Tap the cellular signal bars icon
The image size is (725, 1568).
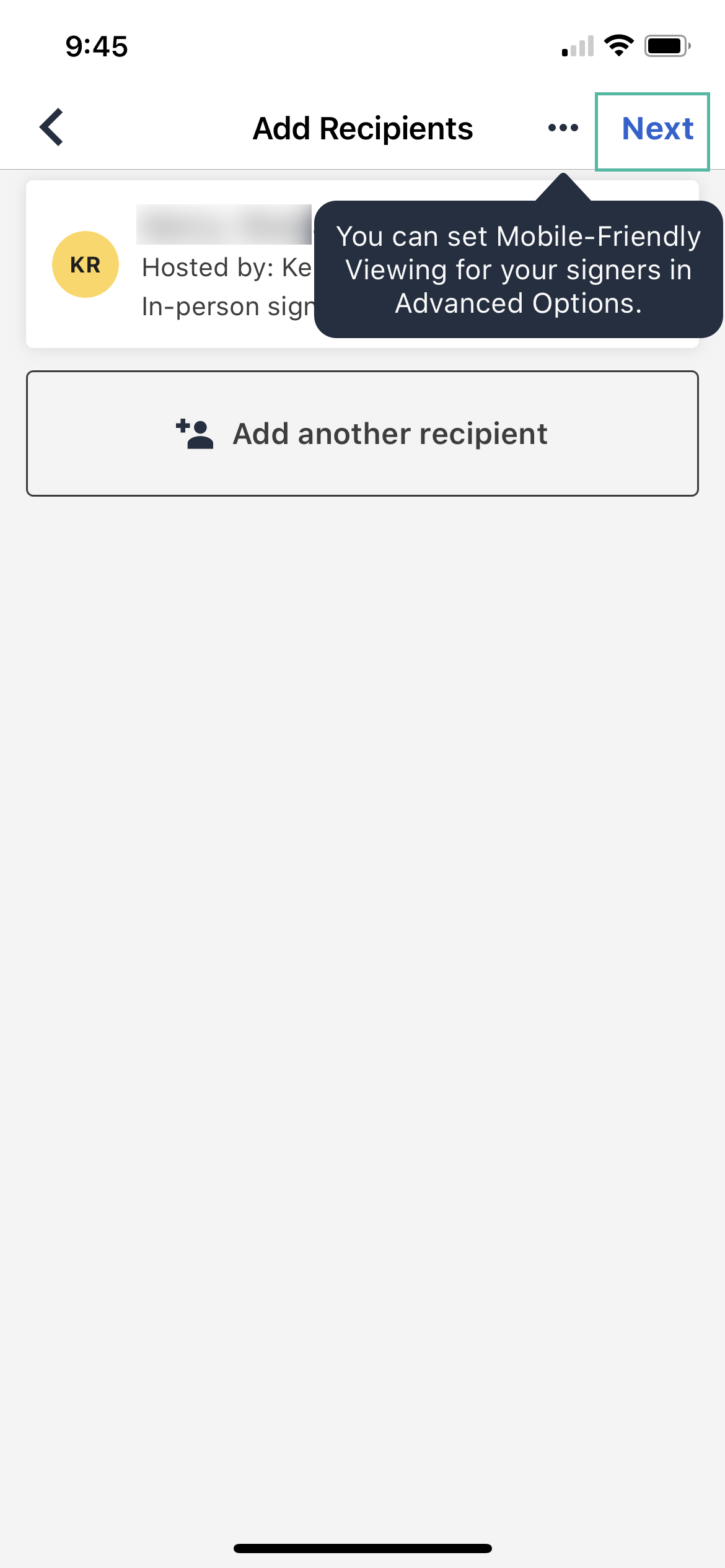(x=576, y=45)
